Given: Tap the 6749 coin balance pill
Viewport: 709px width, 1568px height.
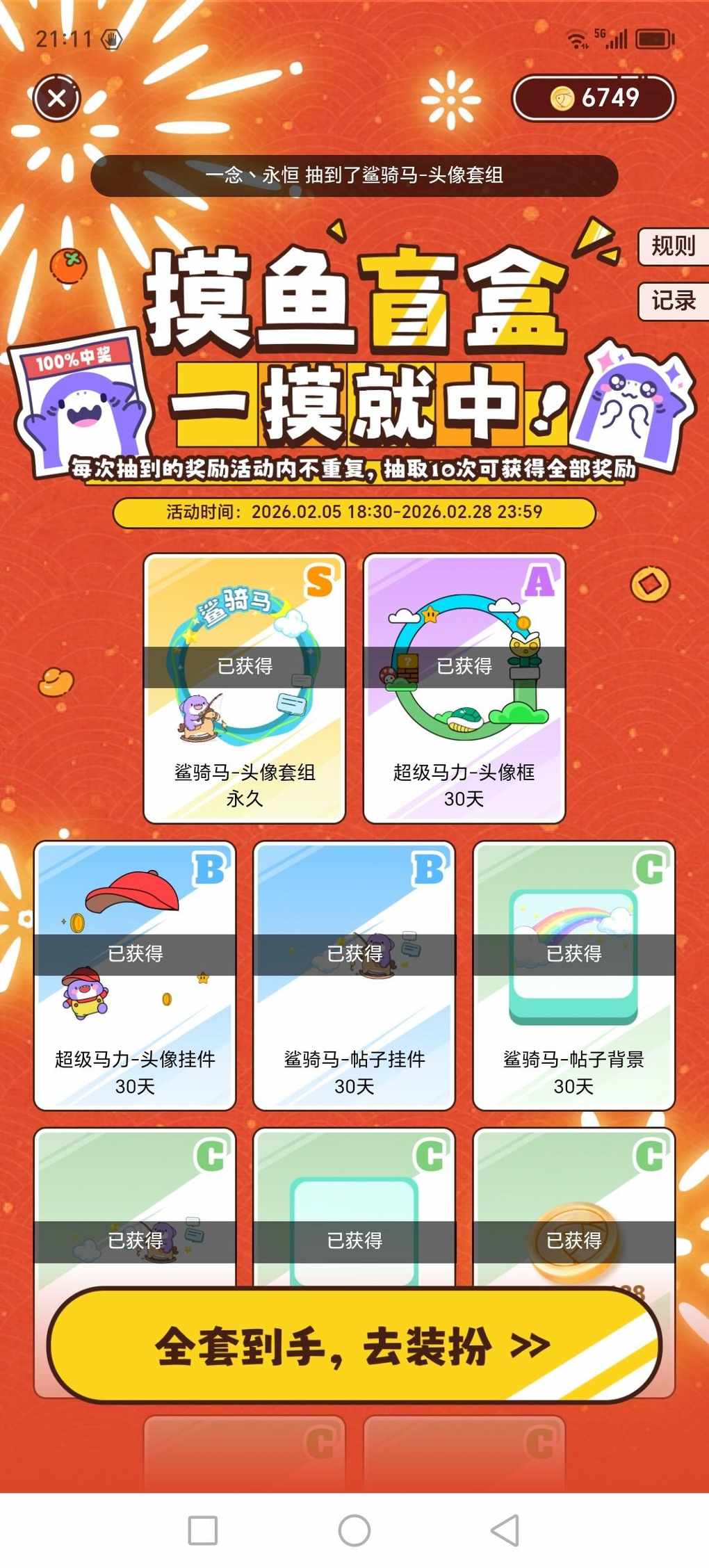Looking at the screenshot, I should [594, 98].
